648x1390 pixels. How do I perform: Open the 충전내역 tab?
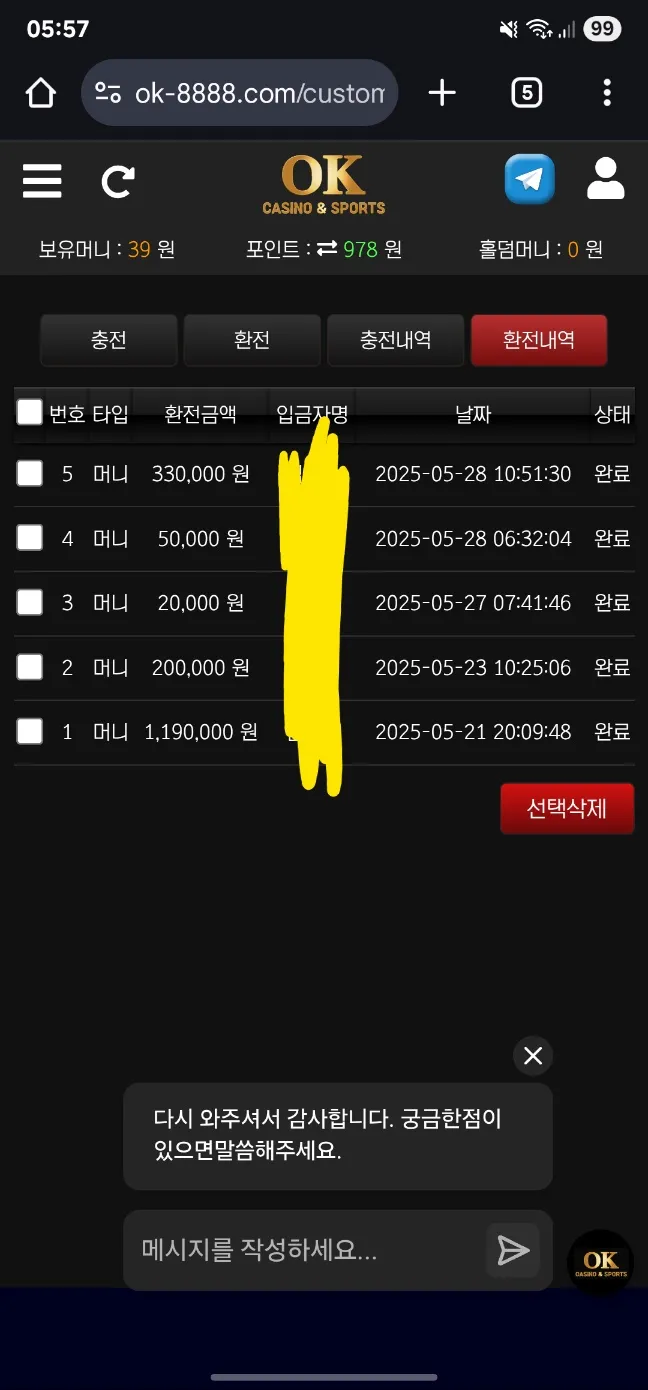(x=396, y=340)
